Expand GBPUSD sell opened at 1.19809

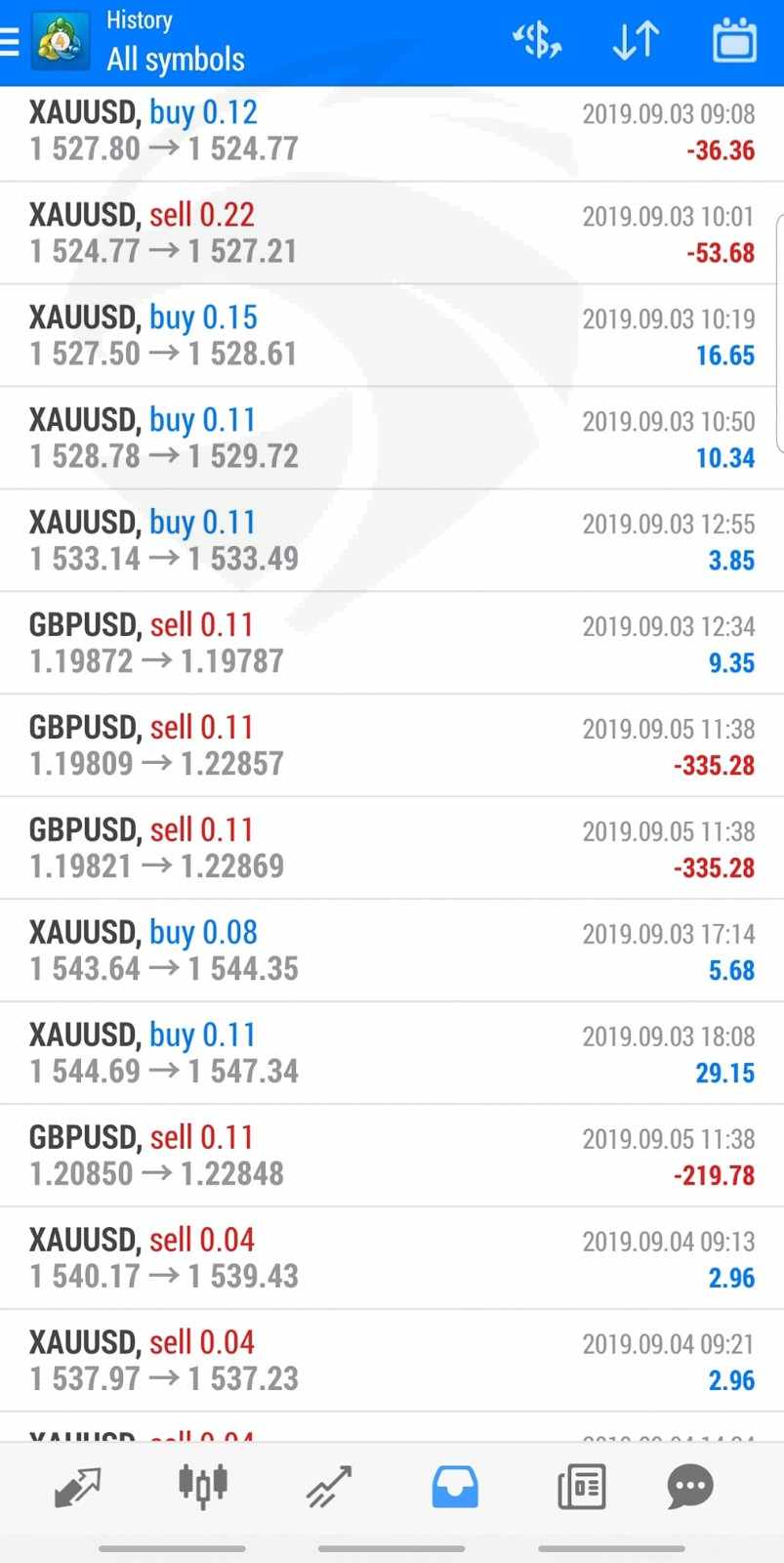392,746
